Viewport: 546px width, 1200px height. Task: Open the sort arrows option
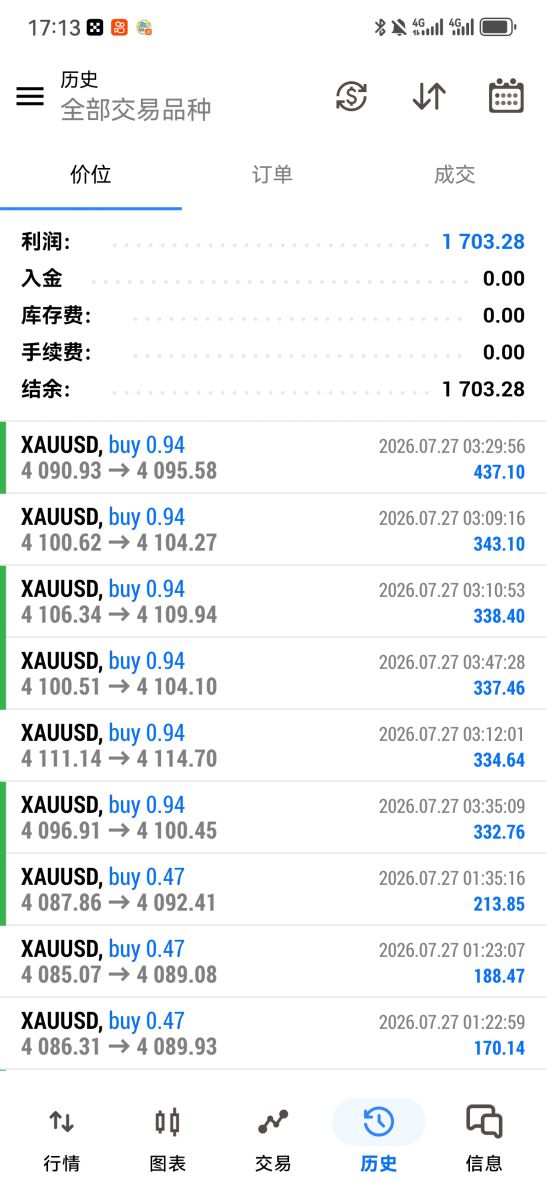point(429,96)
